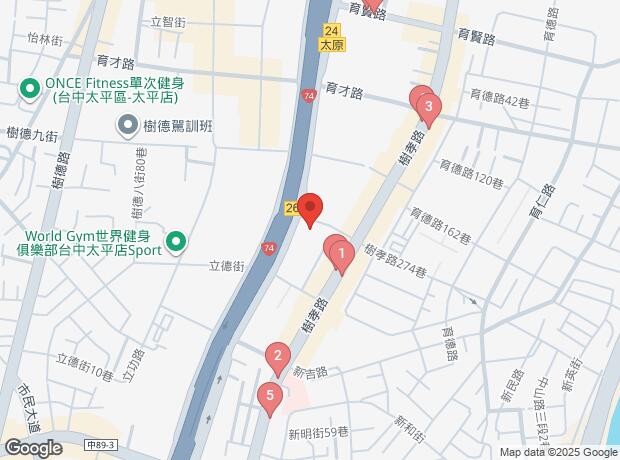The width and height of the screenshot is (620, 460).
Task: Open the World Gym place marker
Action: pyautogui.click(x=176, y=241)
